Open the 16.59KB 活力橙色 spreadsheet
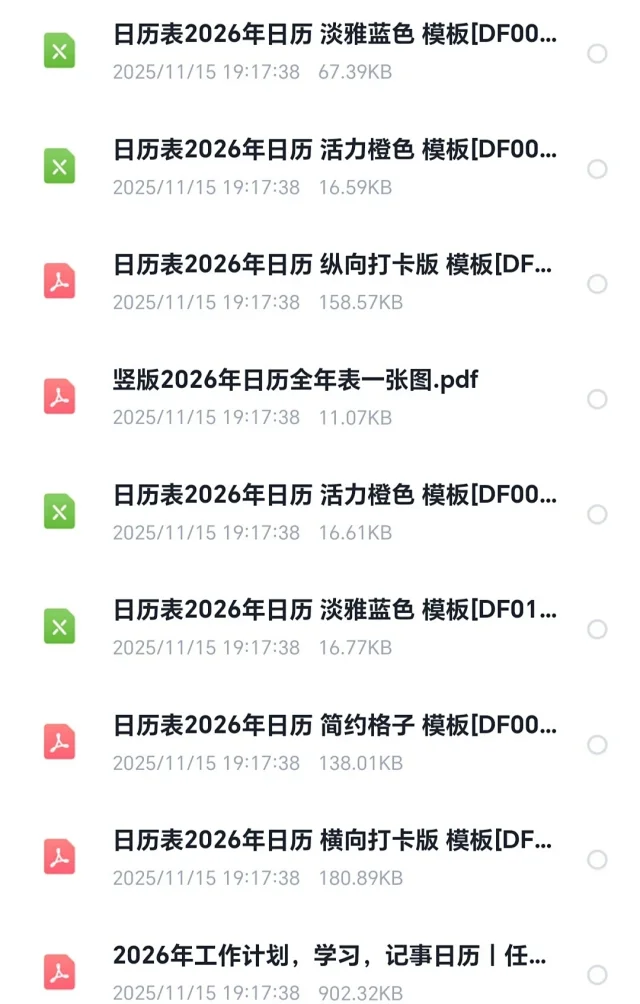Viewport: 640px width, 1004px height. tap(333, 150)
